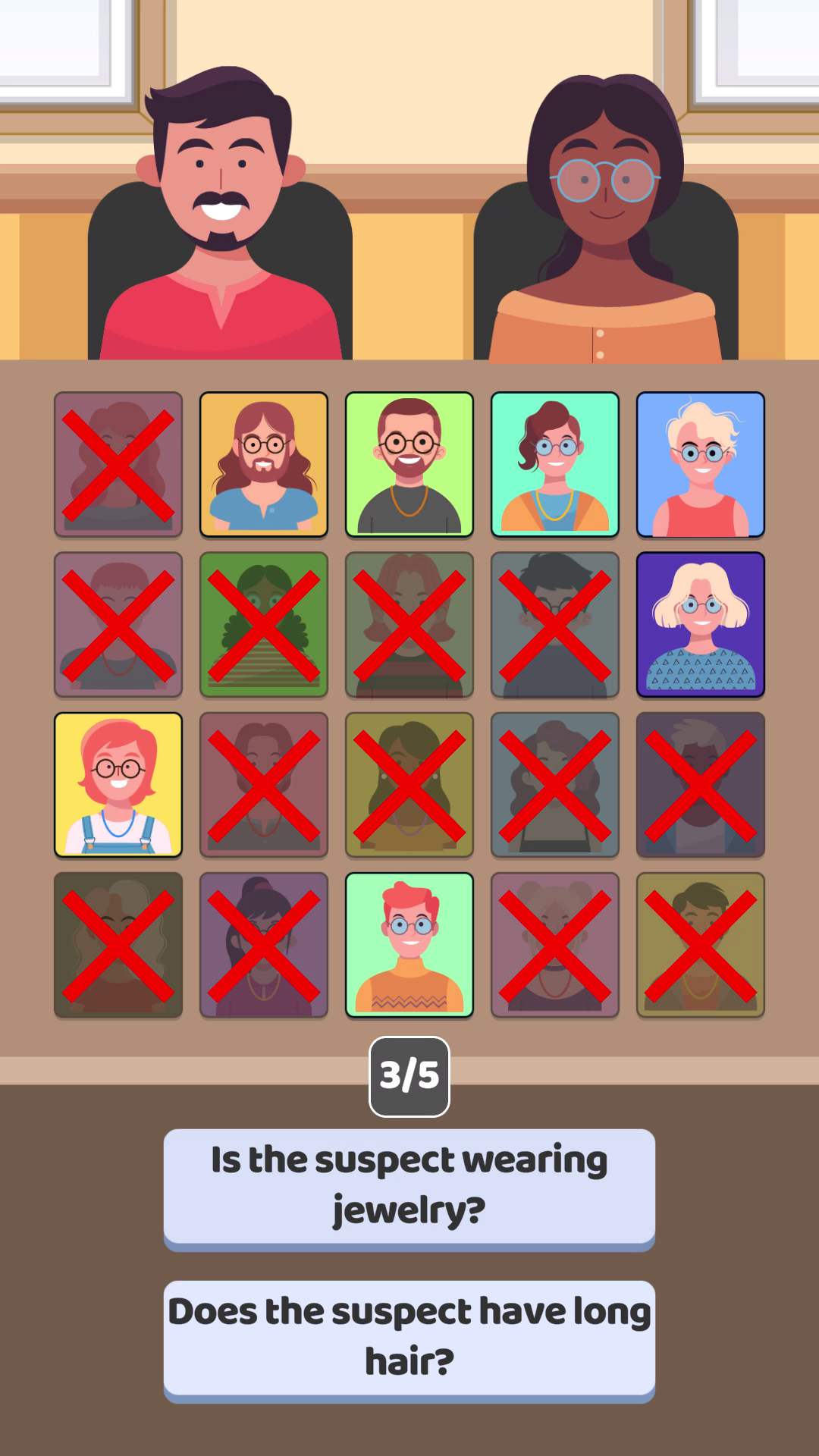819x1456 pixels.
Task: Select the red-haired man in orange sweater
Action: pos(409,944)
